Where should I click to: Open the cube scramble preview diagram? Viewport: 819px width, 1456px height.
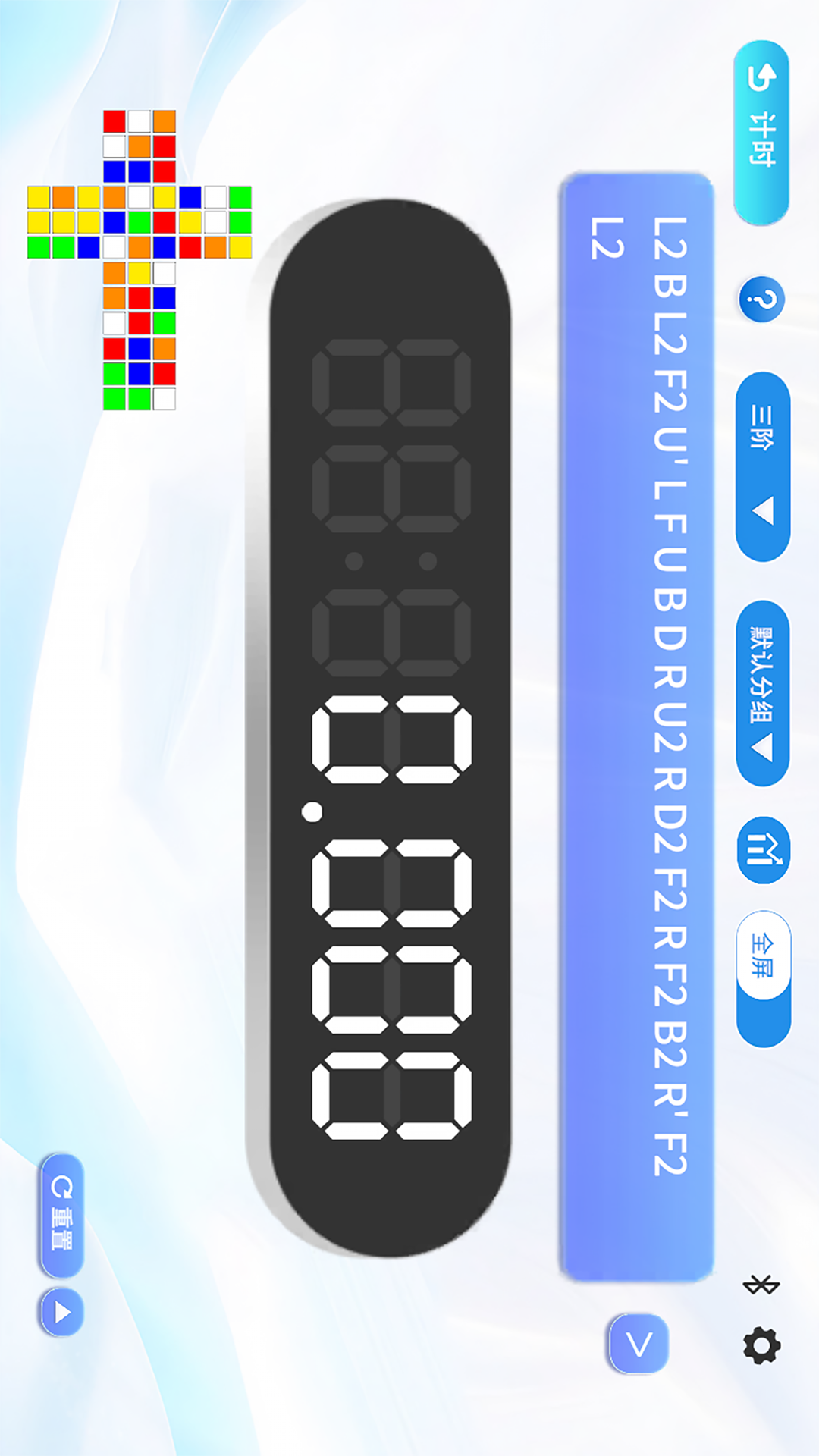click(140, 260)
